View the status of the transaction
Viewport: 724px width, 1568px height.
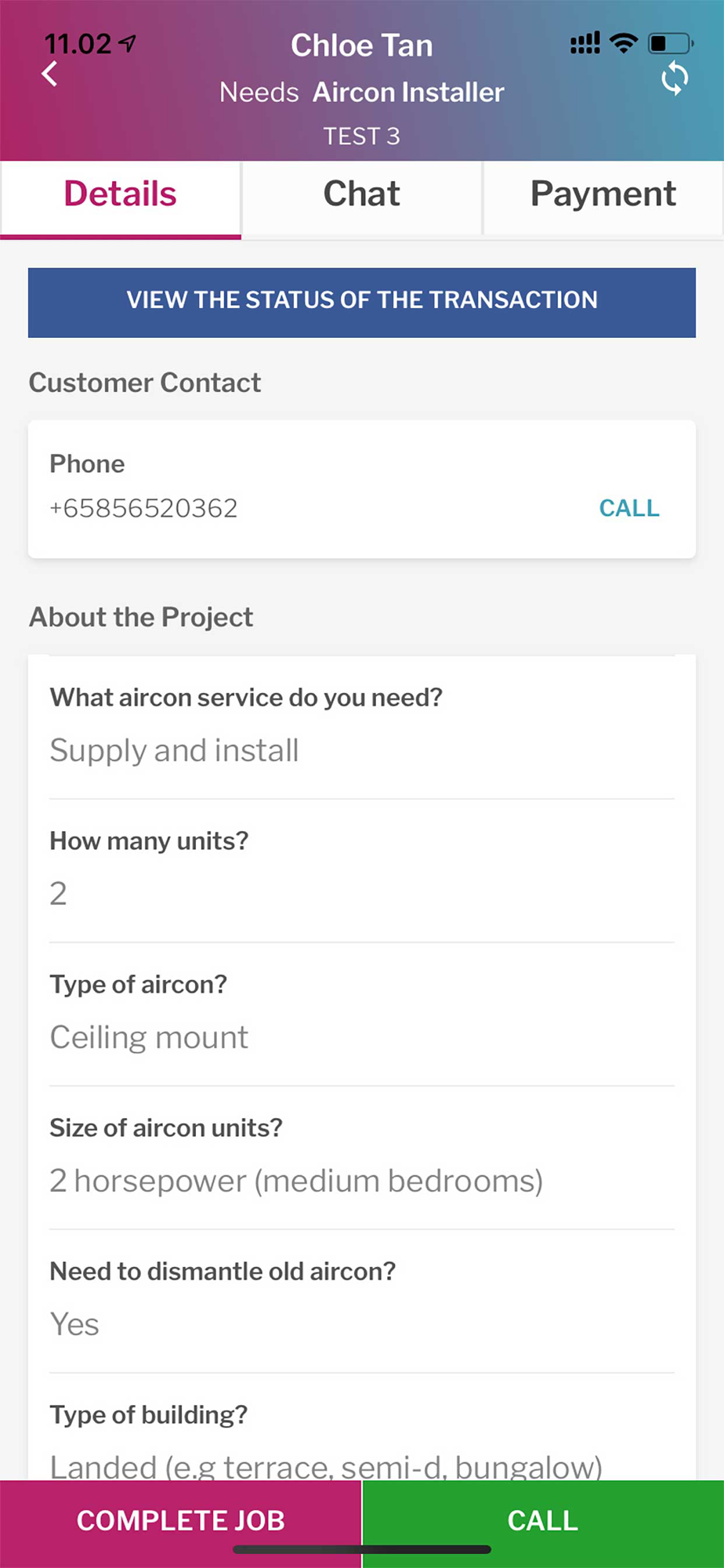click(362, 303)
